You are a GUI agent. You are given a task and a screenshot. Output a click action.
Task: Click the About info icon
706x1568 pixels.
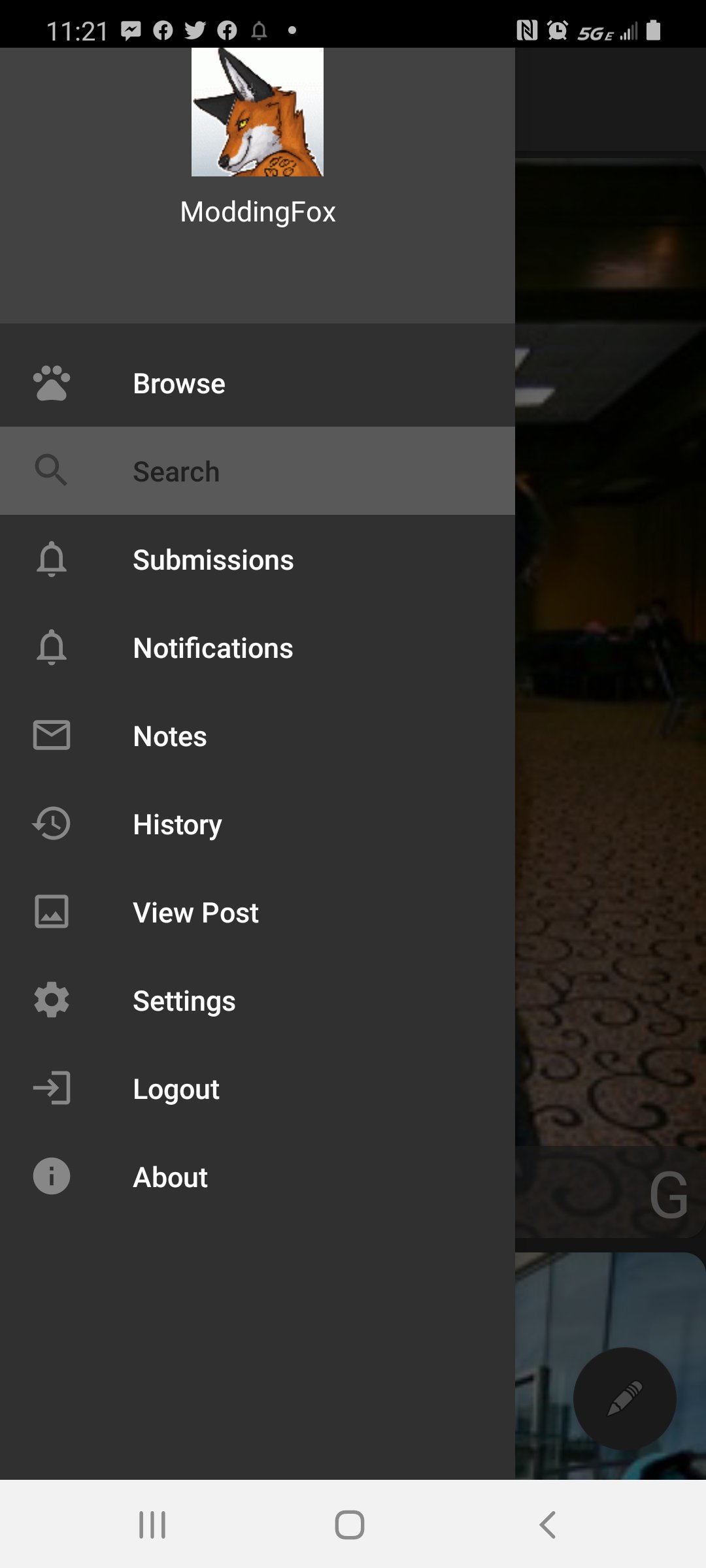tap(51, 1176)
